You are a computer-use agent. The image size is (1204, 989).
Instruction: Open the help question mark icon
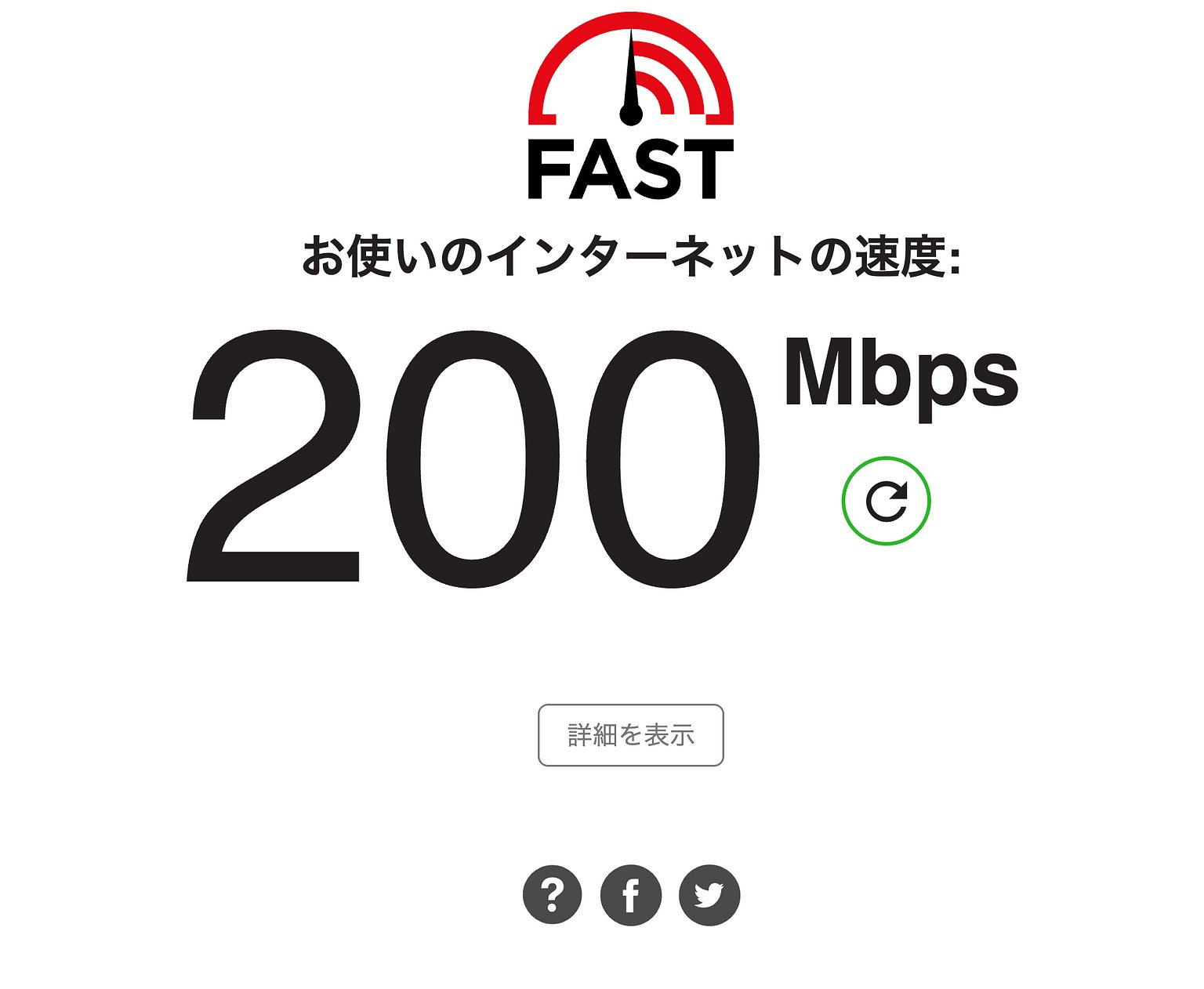[553, 895]
